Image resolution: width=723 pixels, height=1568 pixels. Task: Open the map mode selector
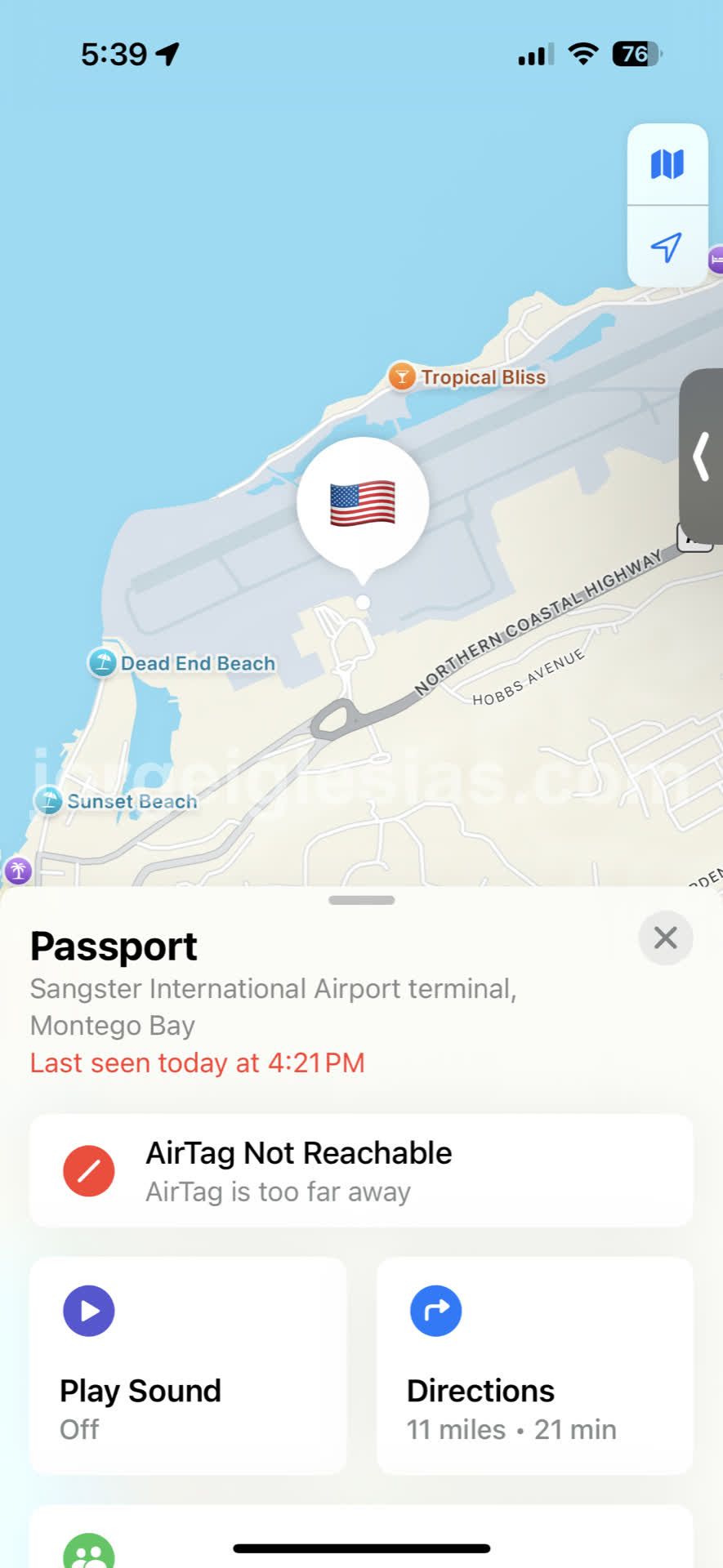point(667,165)
